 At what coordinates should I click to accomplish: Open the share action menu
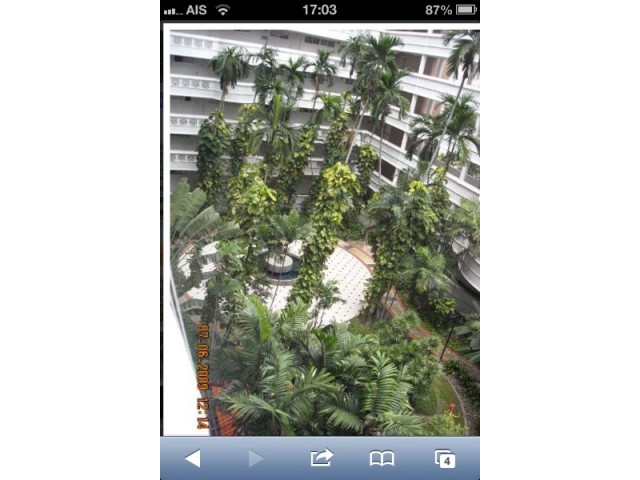(x=321, y=458)
